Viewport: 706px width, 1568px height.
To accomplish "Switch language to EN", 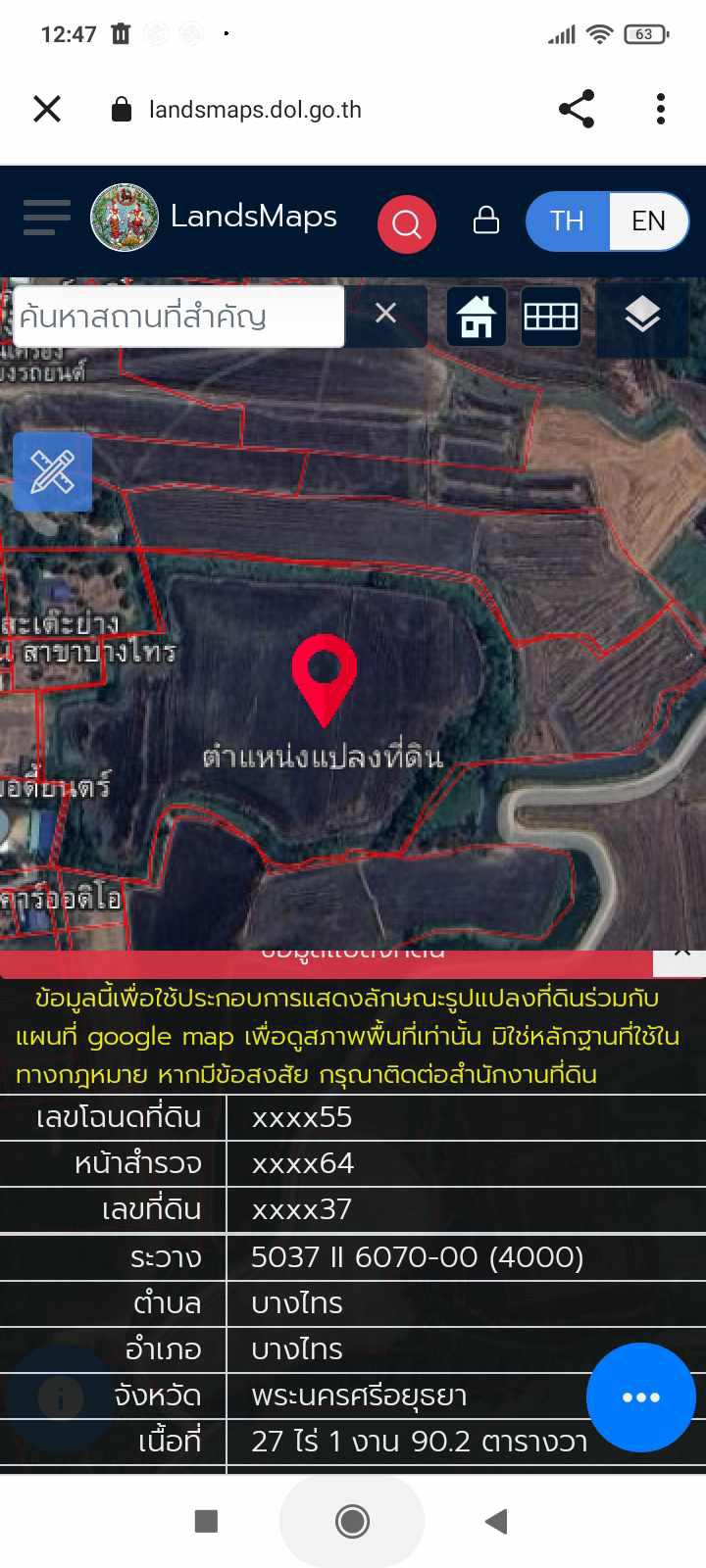I will (x=648, y=220).
